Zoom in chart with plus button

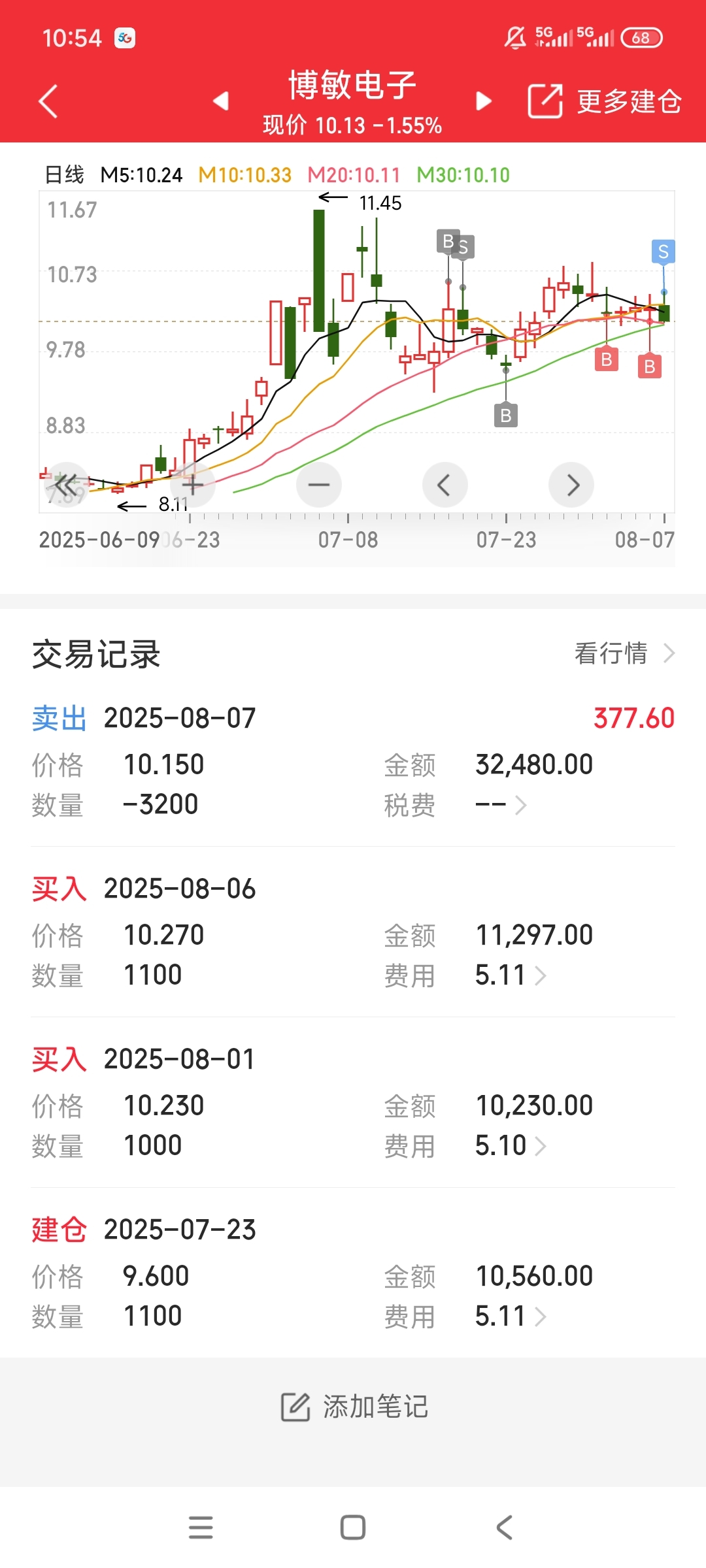point(192,485)
